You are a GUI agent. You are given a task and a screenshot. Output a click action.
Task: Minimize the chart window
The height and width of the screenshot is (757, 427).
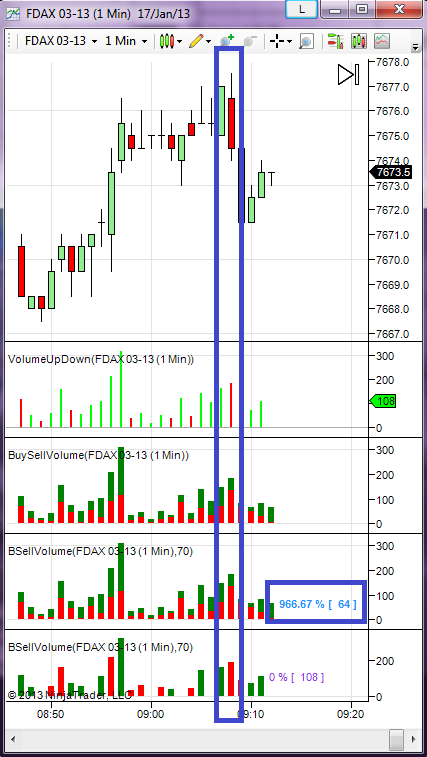pyautogui.click(x=337, y=8)
